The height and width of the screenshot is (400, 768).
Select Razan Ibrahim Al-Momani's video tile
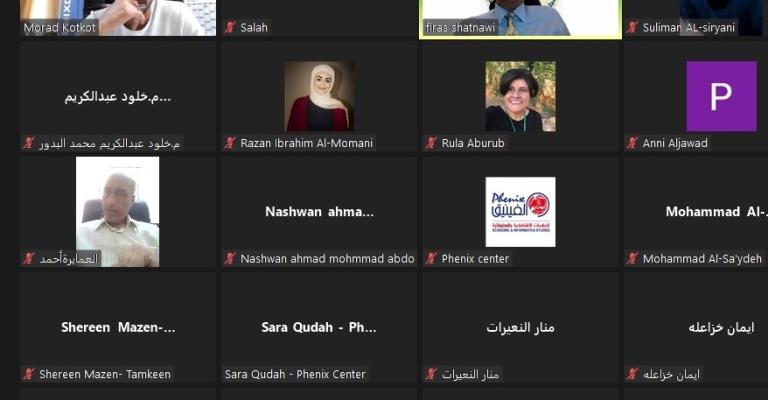point(319,97)
